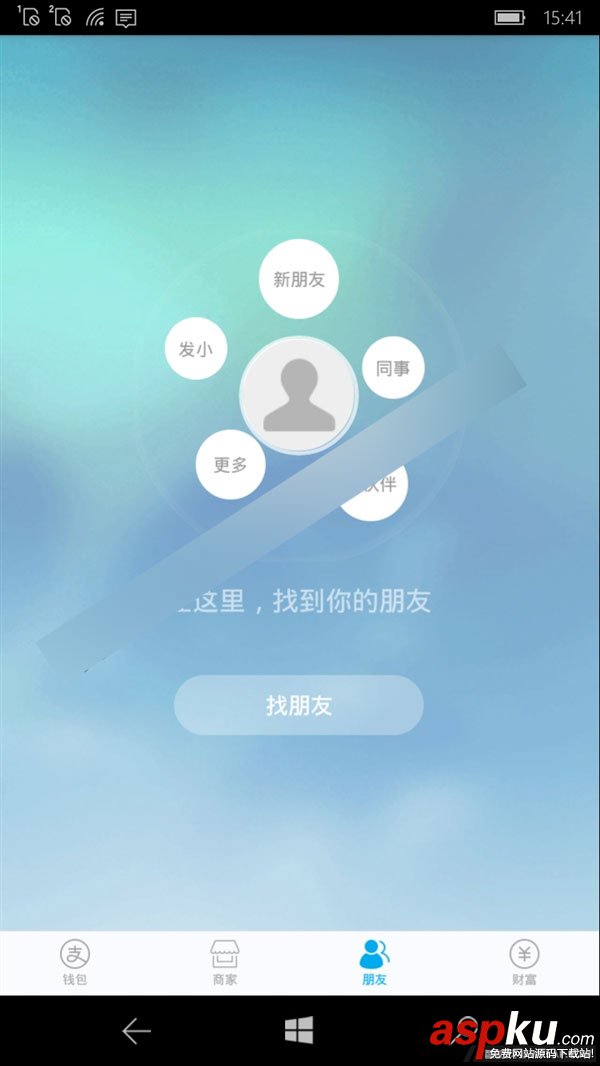Go to the 财富 tab
Screen dimensions: 600x1066
point(524,962)
